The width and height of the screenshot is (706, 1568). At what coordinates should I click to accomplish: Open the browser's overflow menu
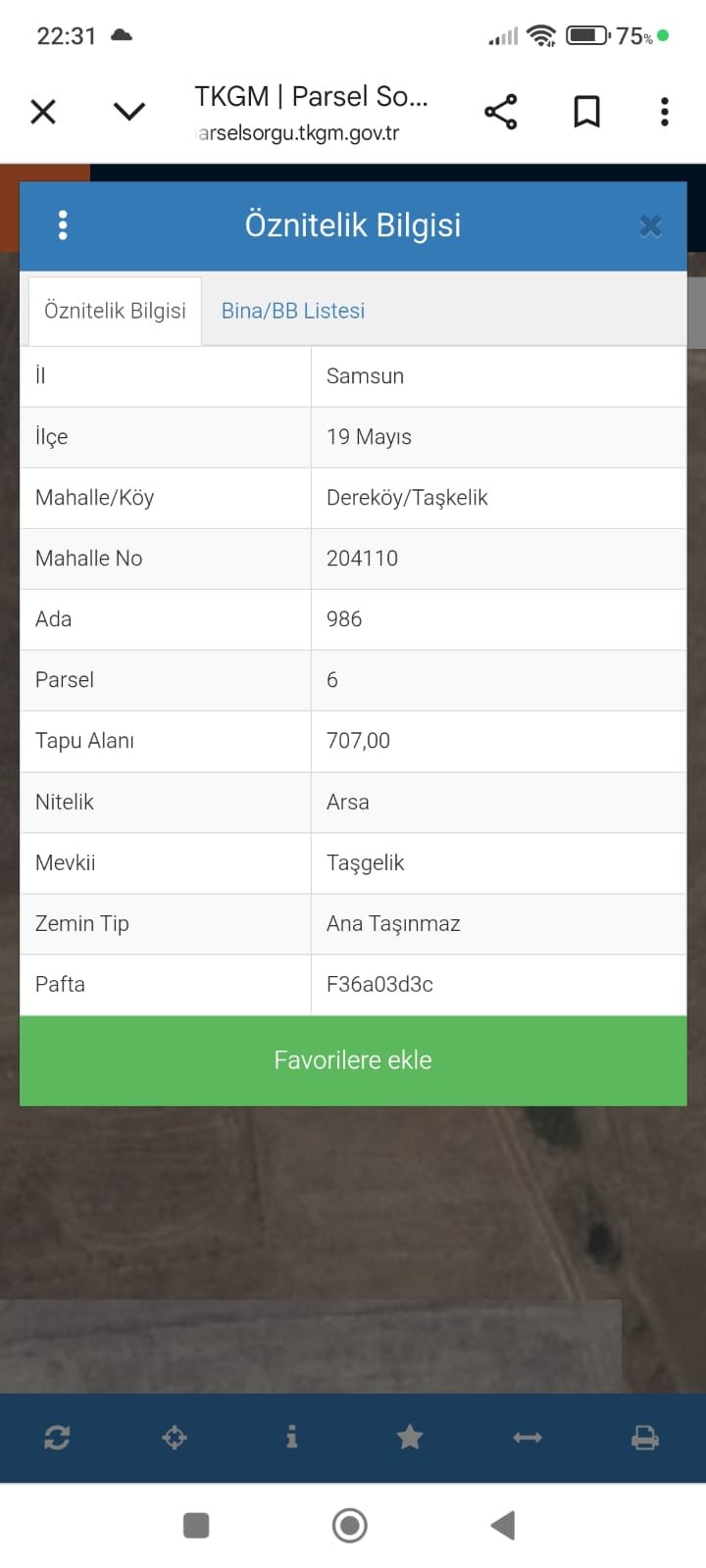click(665, 112)
